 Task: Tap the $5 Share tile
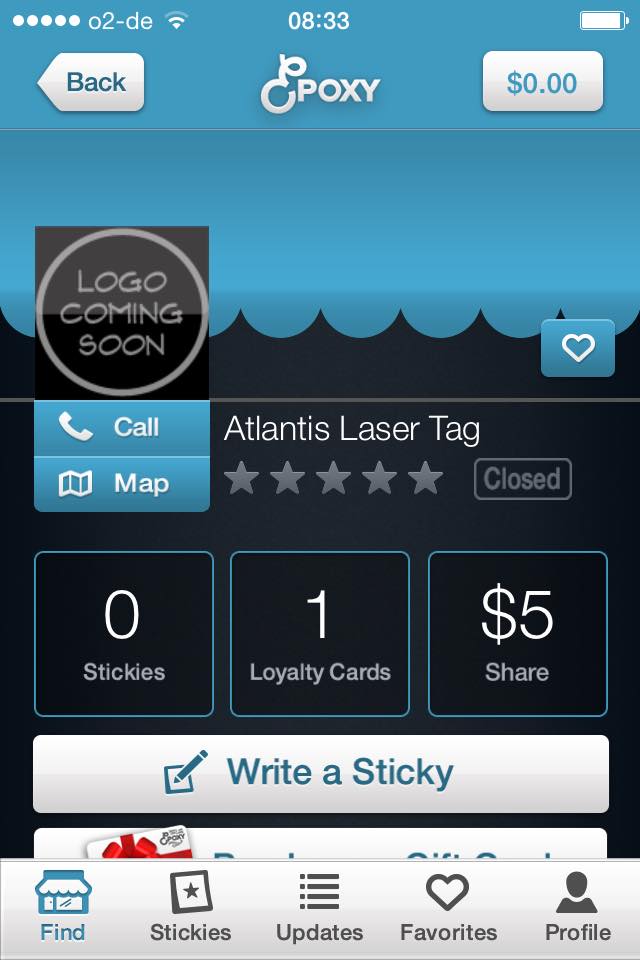point(517,634)
